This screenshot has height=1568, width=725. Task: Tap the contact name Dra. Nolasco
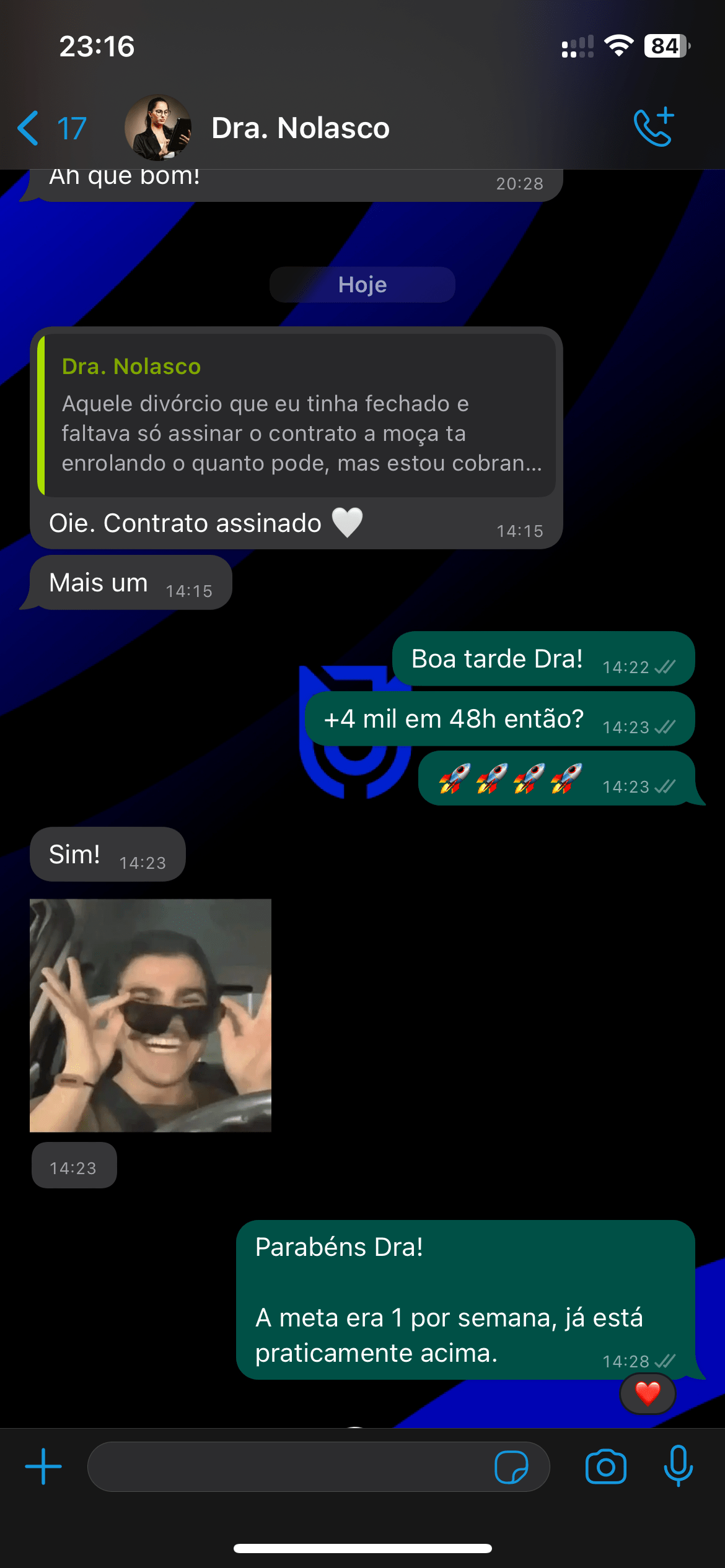tap(301, 128)
